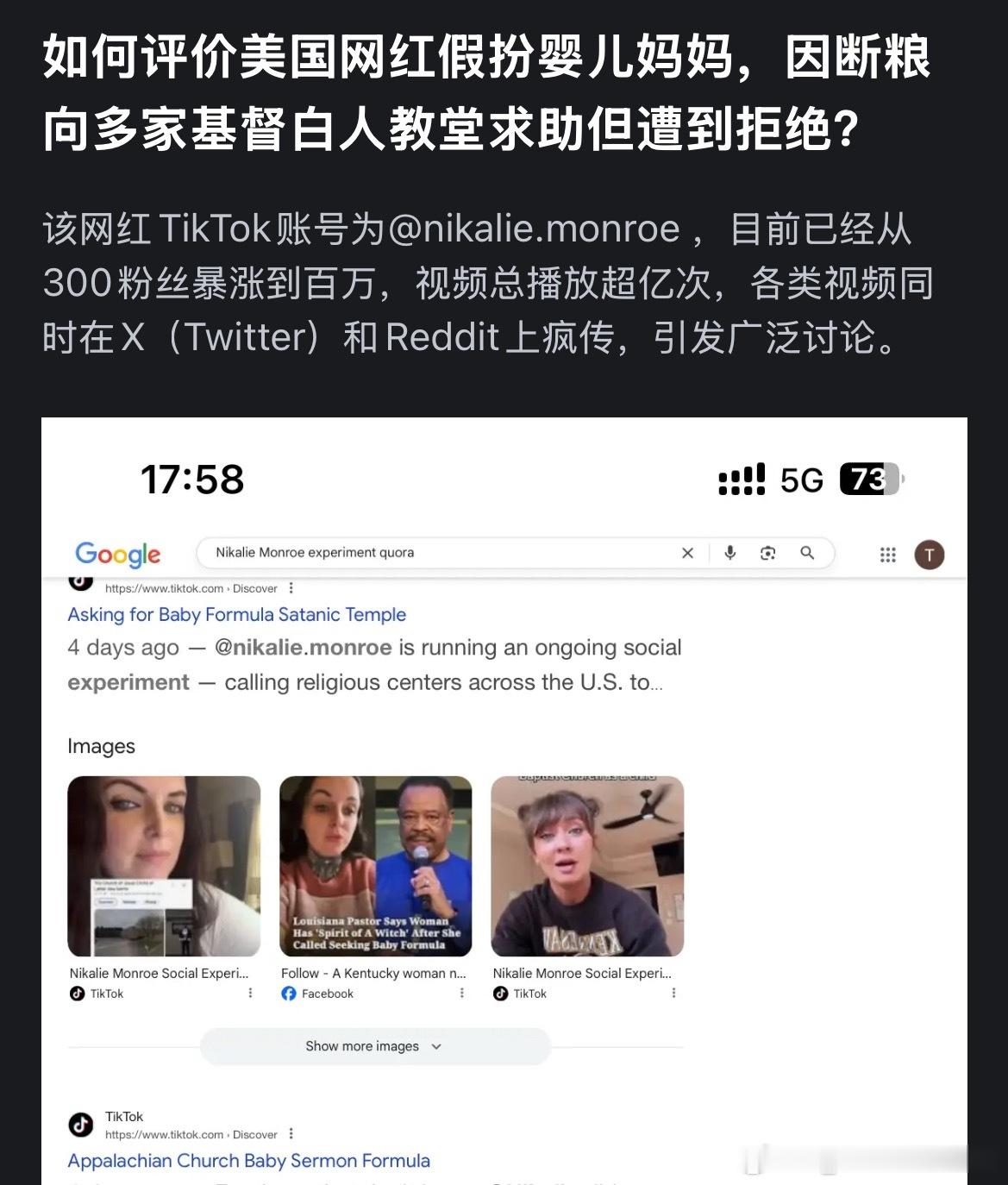This screenshot has height=1185, width=1008.
Task: Open the overflow menu of the first TikTok result
Action: coord(292,587)
